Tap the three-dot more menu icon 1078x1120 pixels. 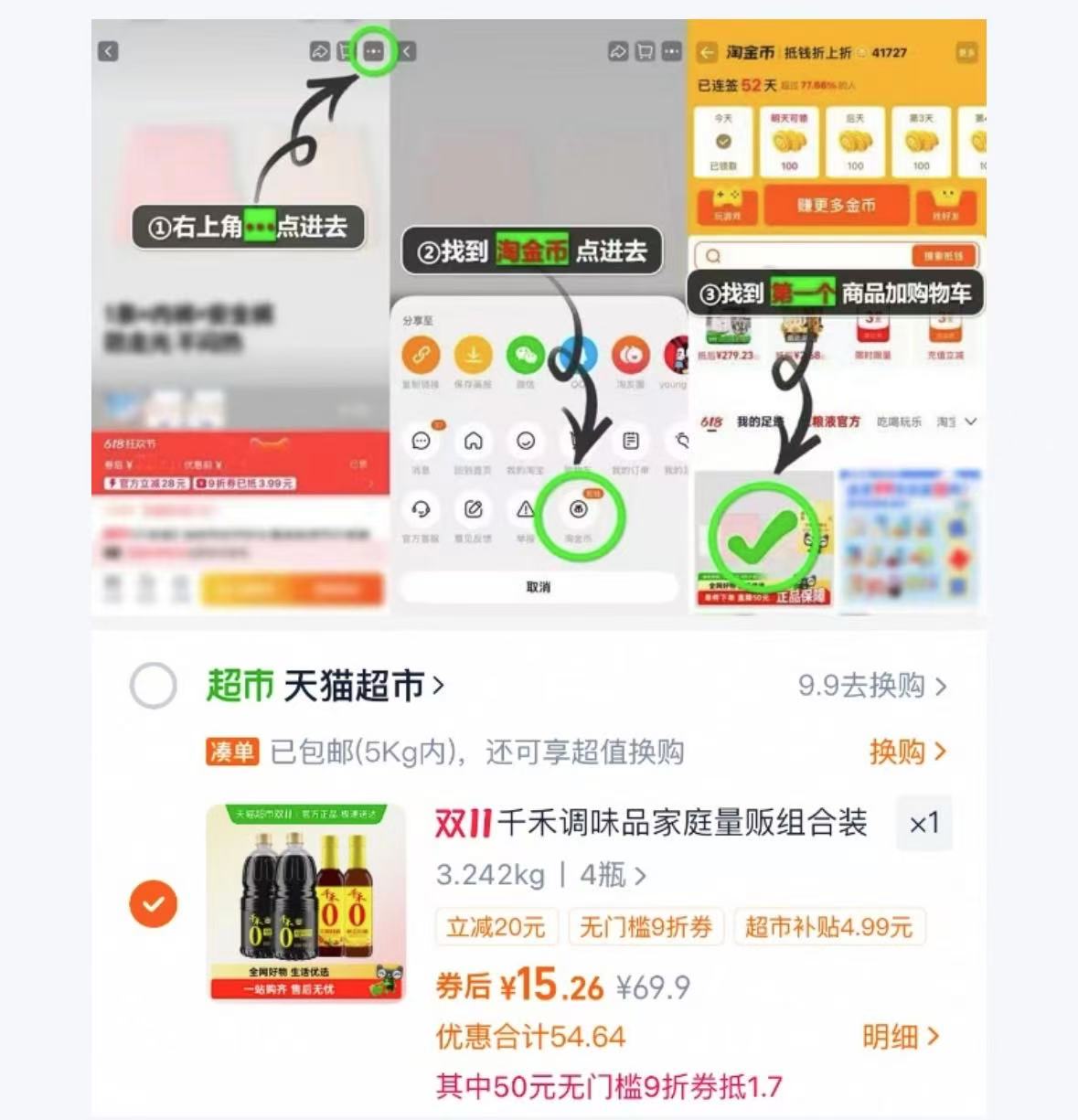point(375,52)
